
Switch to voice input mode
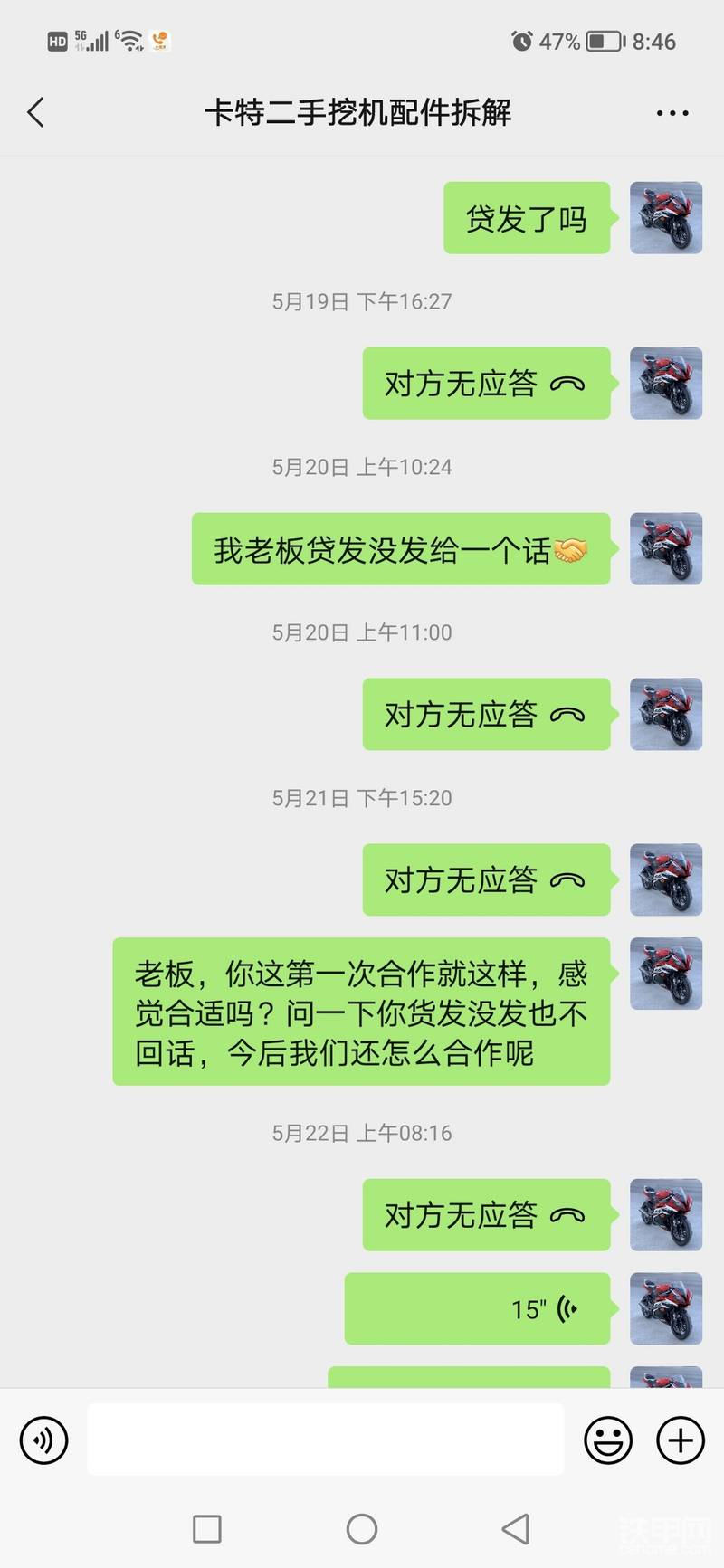point(43,1439)
